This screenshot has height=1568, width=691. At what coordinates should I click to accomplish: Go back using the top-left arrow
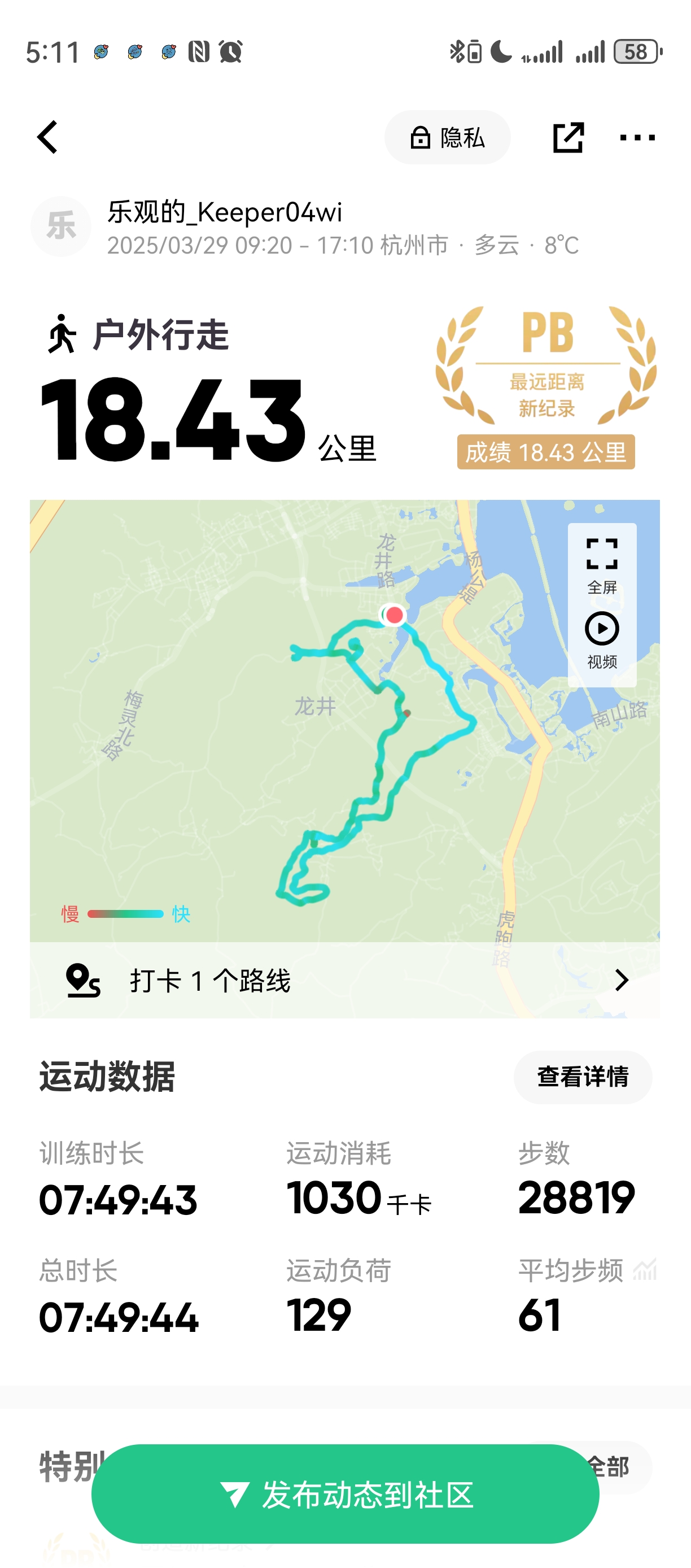coord(47,137)
